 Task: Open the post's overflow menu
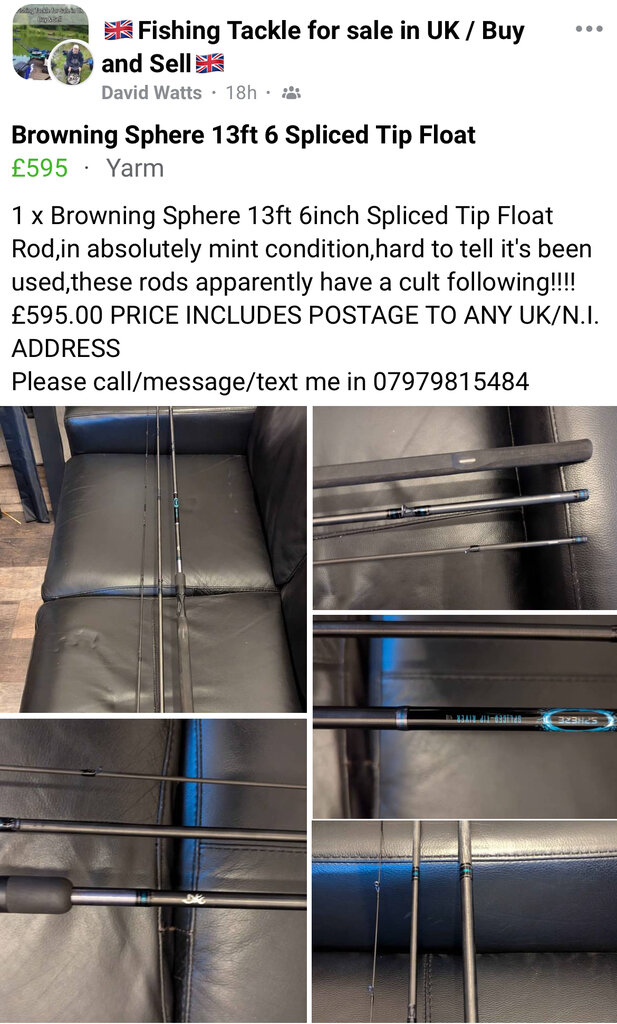pos(588,29)
